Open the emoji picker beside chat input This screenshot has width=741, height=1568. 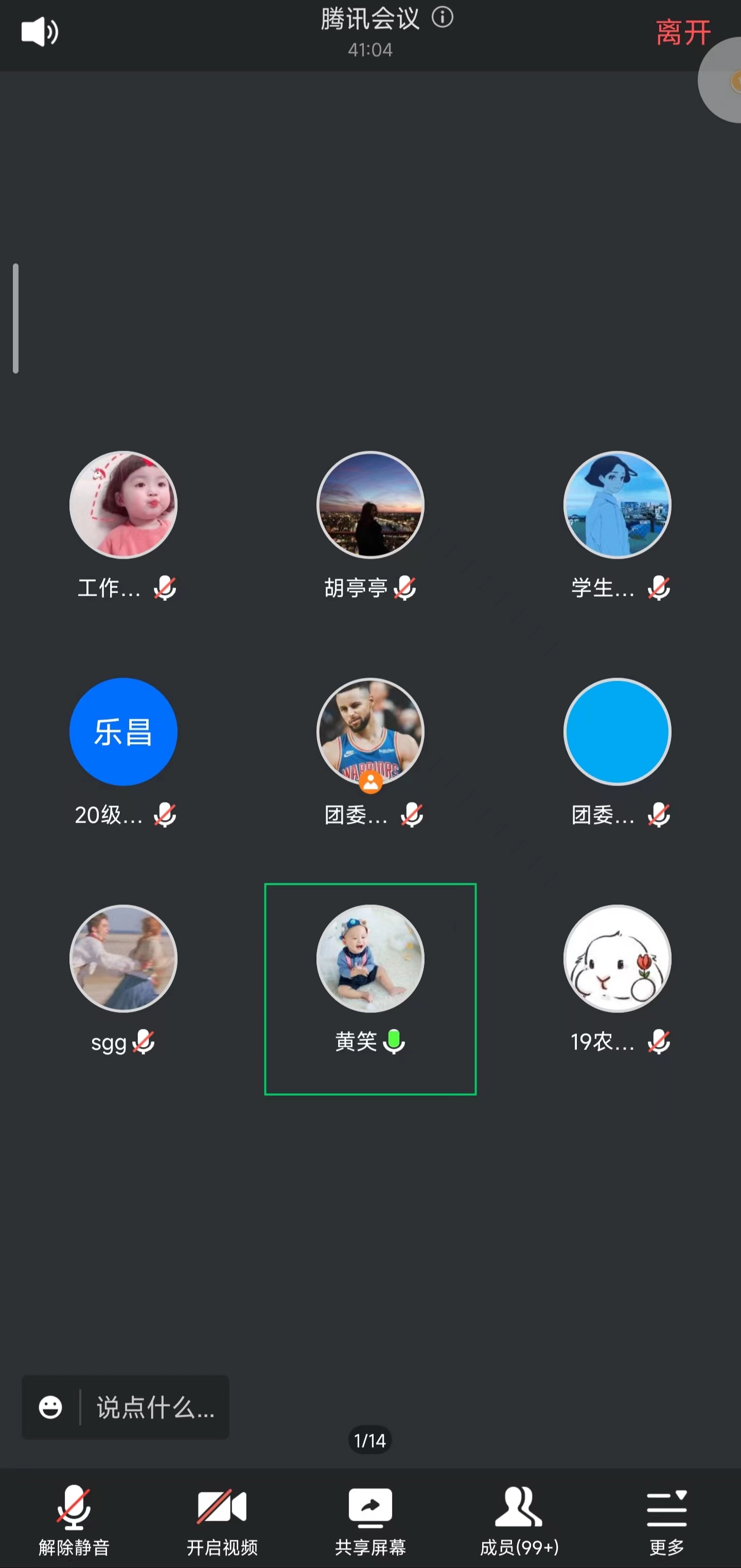(50, 1407)
